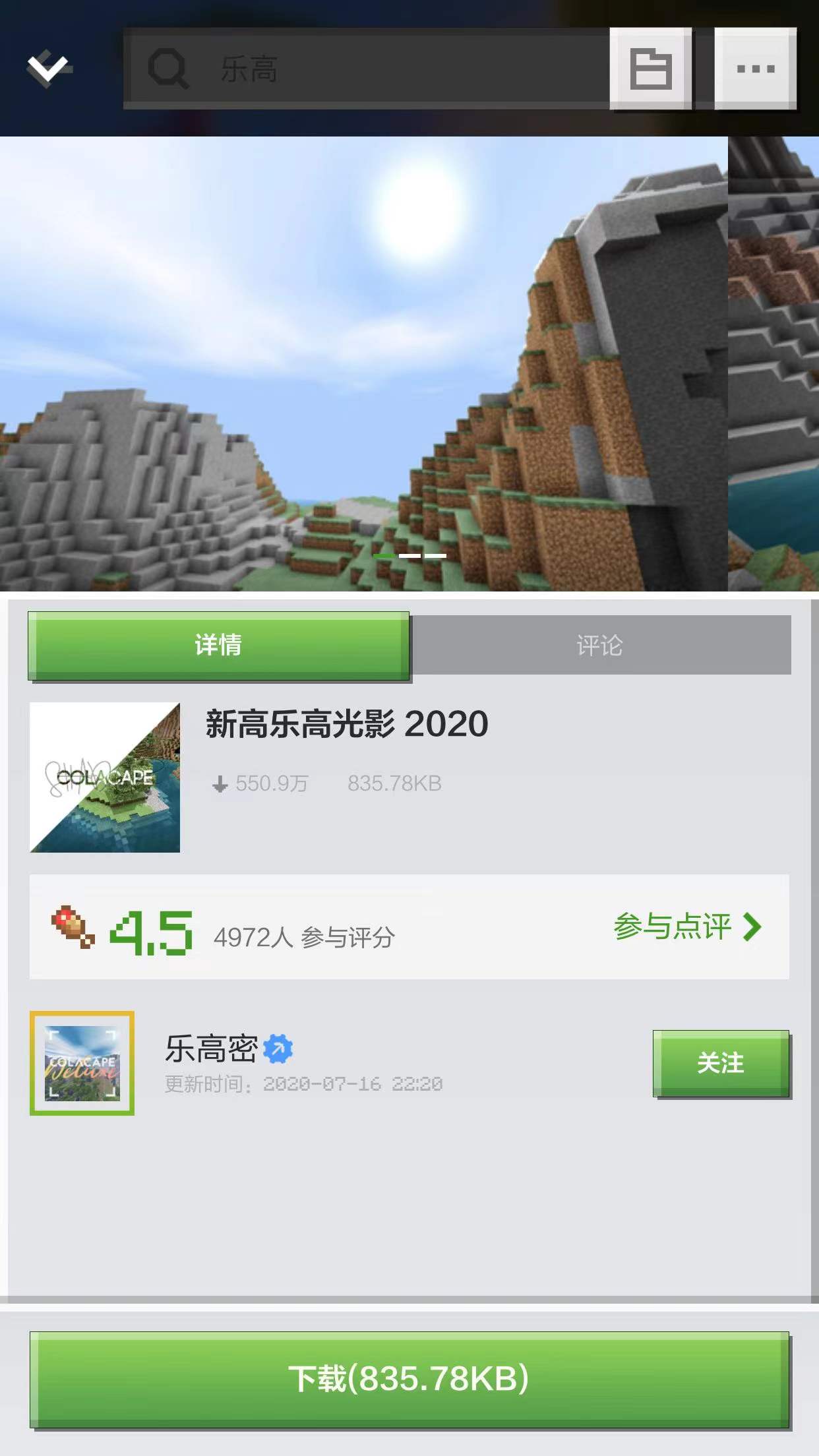The width and height of the screenshot is (819, 1456).
Task: Open the three-dot overflow menu
Action: tap(756, 69)
